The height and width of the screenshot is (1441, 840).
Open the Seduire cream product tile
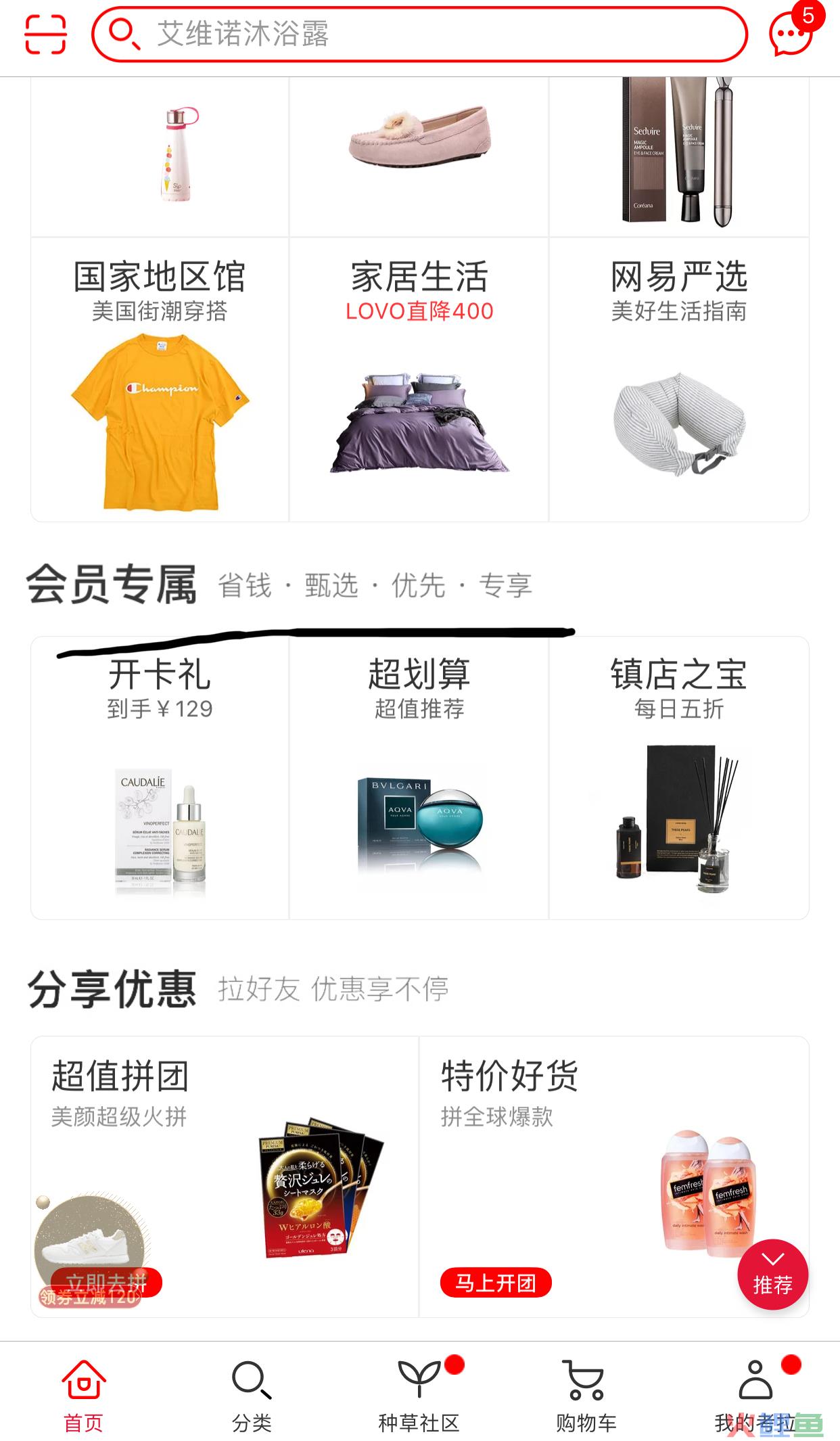coord(679,157)
